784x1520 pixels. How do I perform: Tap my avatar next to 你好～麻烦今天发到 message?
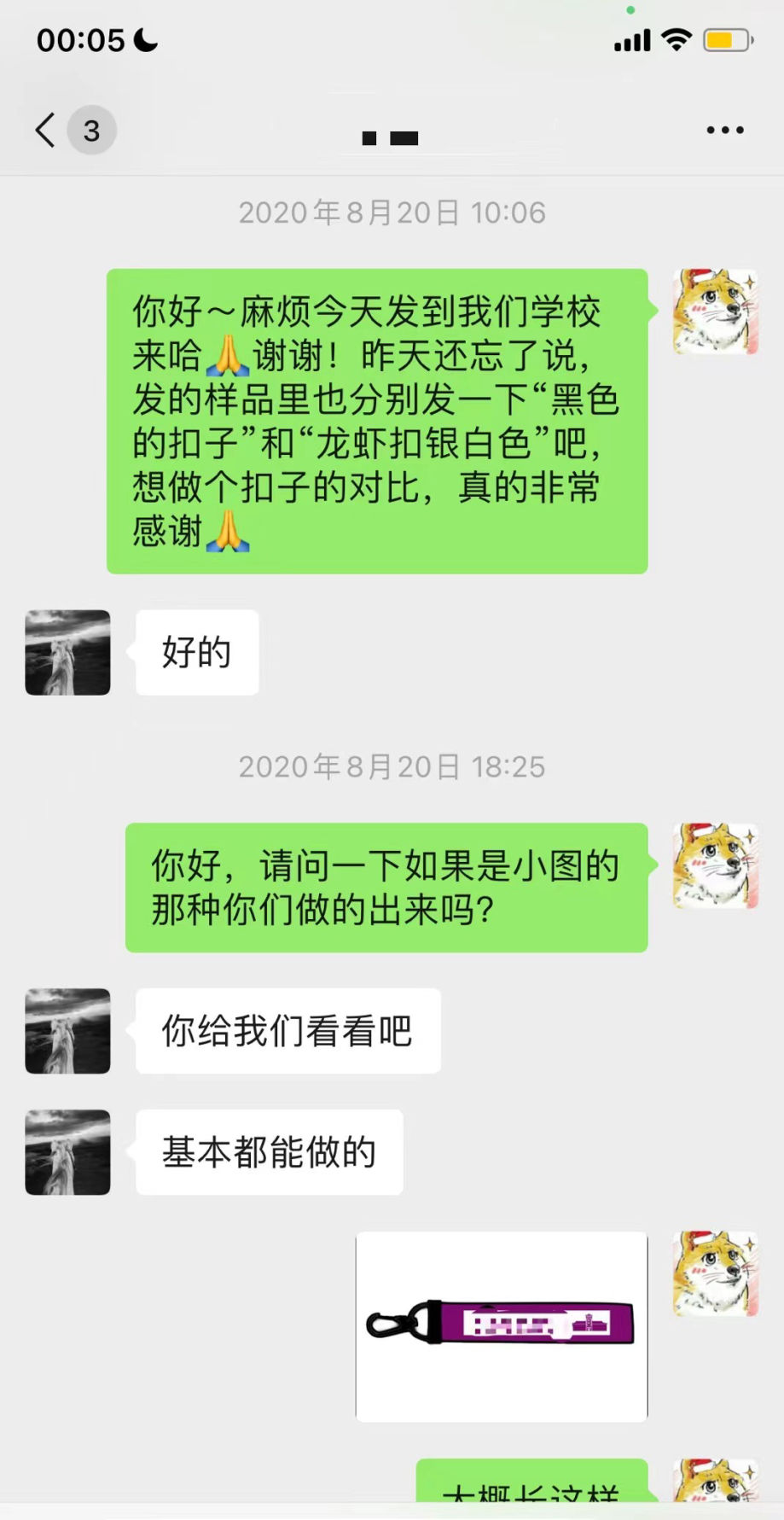(x=715, y=312)
